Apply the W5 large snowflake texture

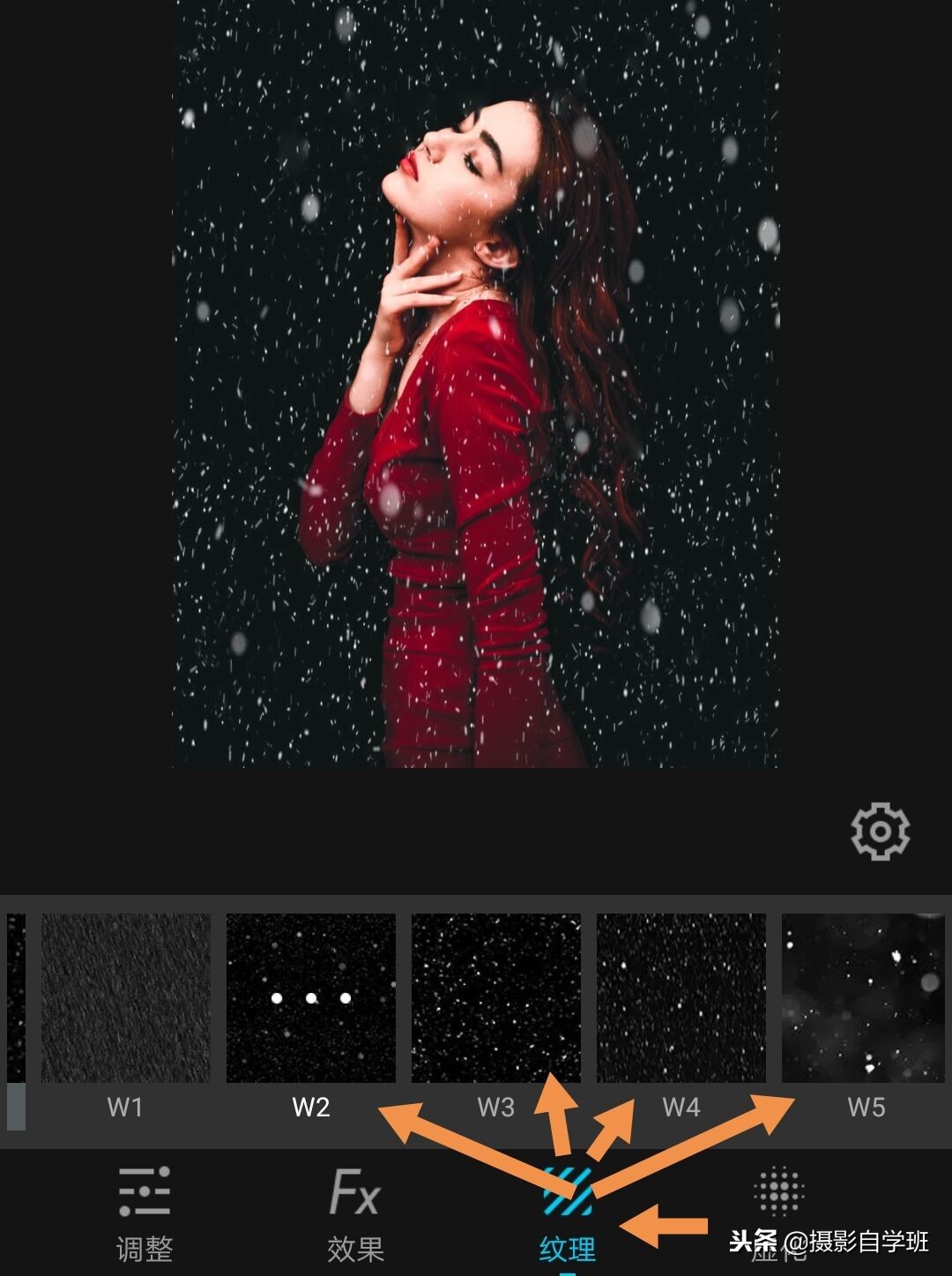[x=866, y=996]
